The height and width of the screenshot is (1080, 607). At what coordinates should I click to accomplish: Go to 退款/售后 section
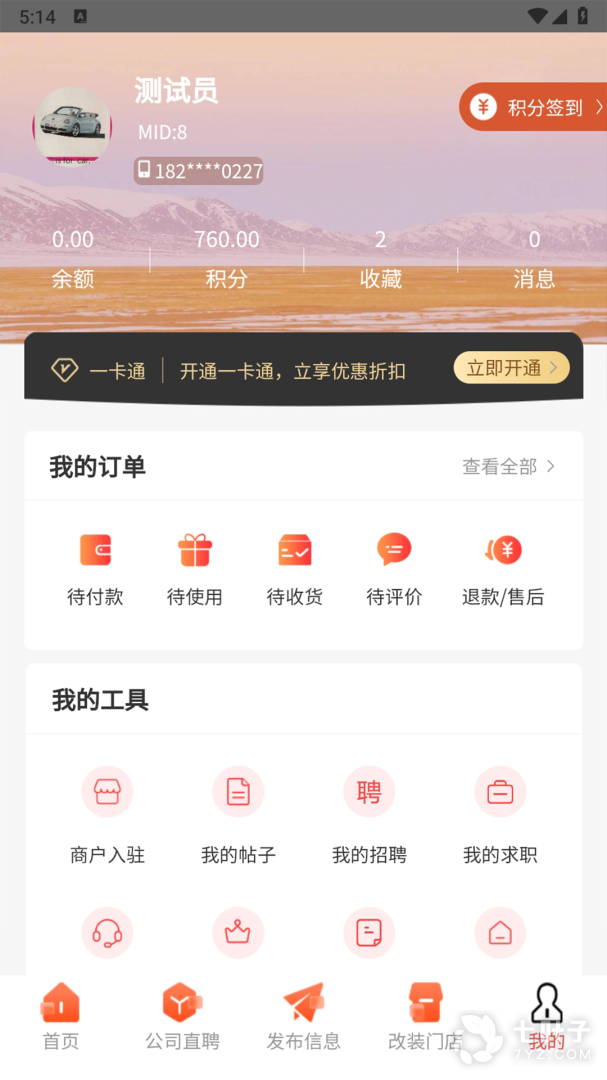503,568
